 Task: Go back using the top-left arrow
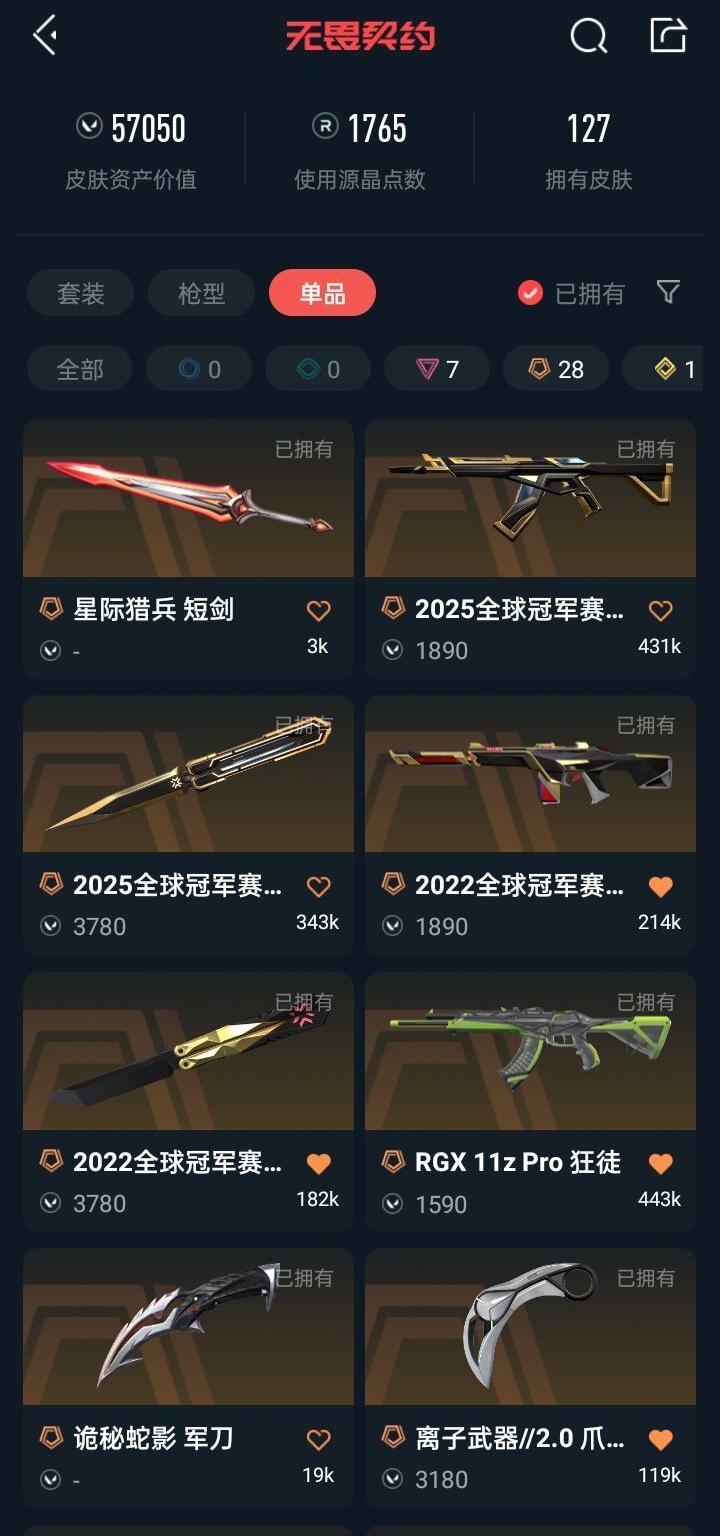[x=45, y=36]
